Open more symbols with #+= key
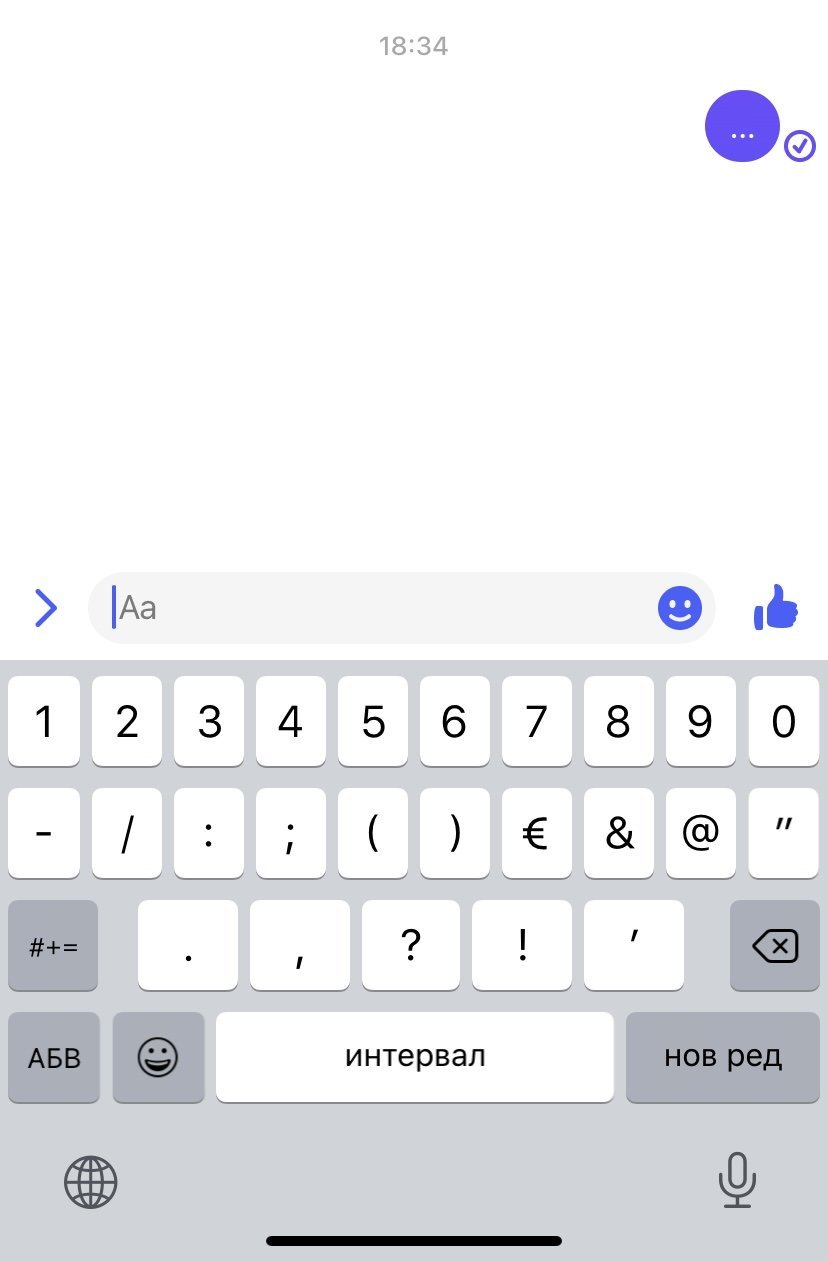Image resolution: width=828 pixels, height=1261 pixels. 53,945
